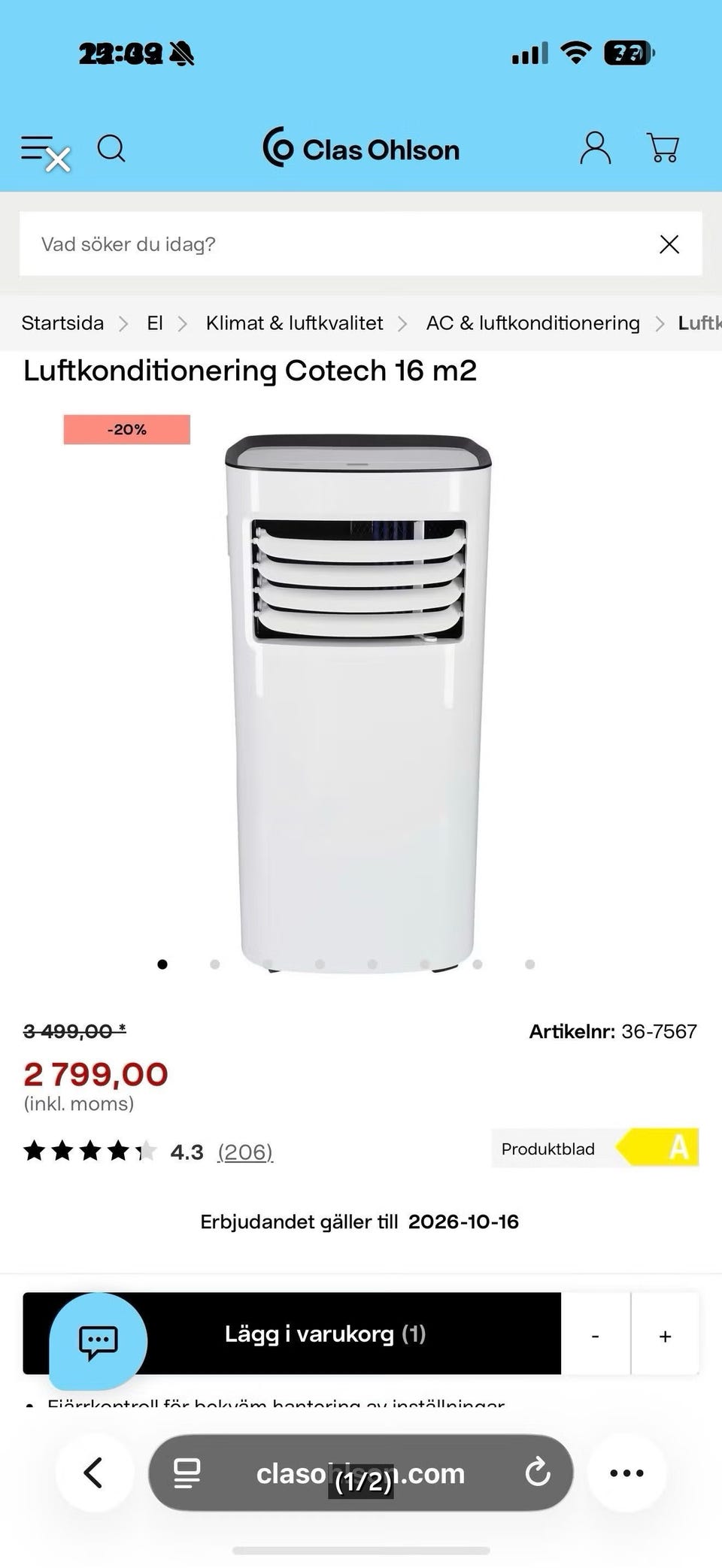Open the chat support bubble
This screenshot has width=722, height=1568.
pos(98,1340)
